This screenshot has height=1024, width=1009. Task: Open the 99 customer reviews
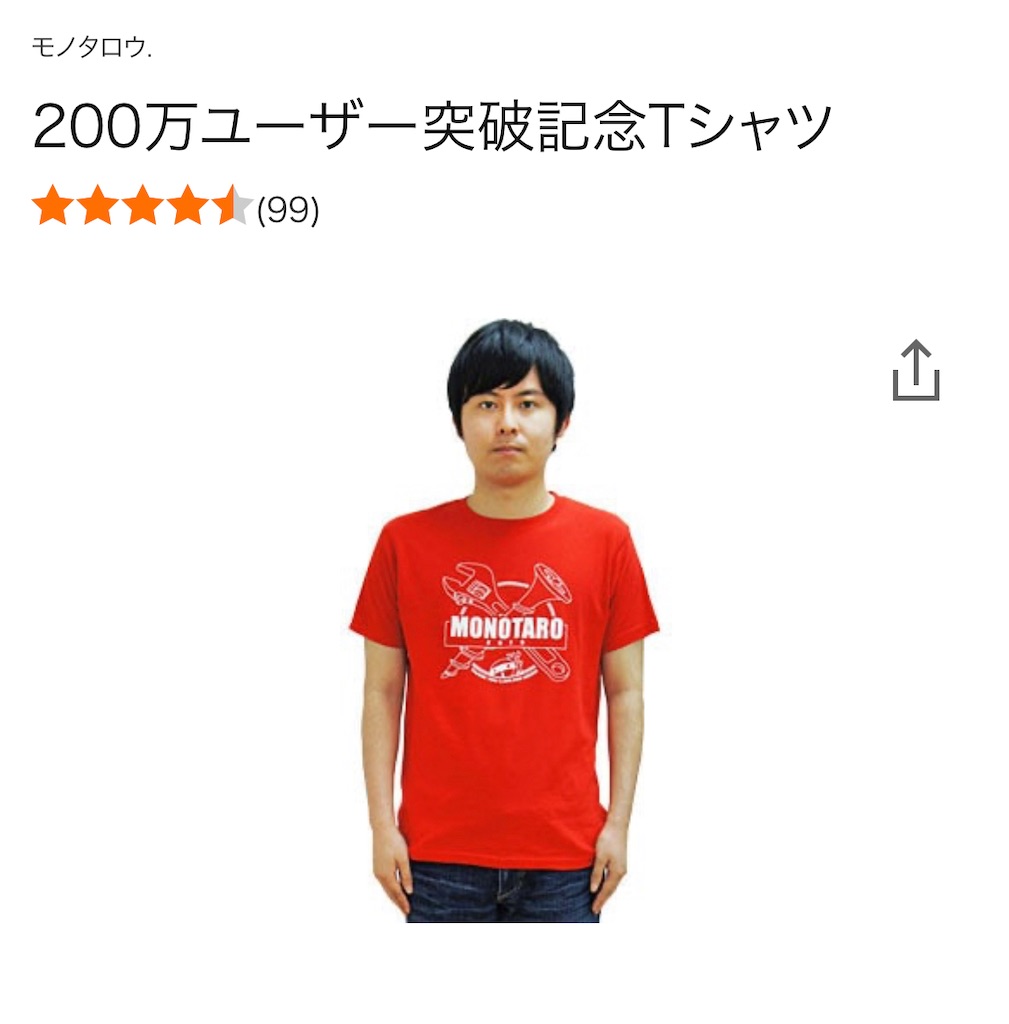pos(287,210)
